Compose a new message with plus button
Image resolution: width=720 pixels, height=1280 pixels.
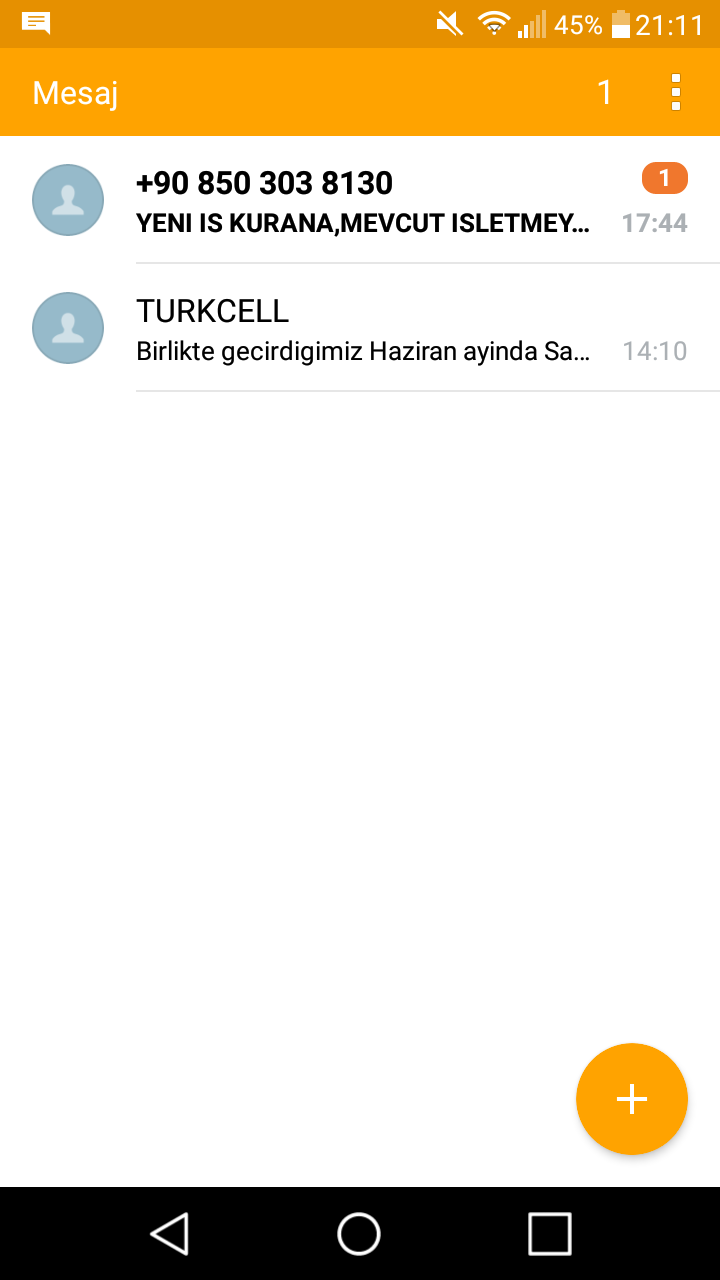click(x=632, y=1099)
